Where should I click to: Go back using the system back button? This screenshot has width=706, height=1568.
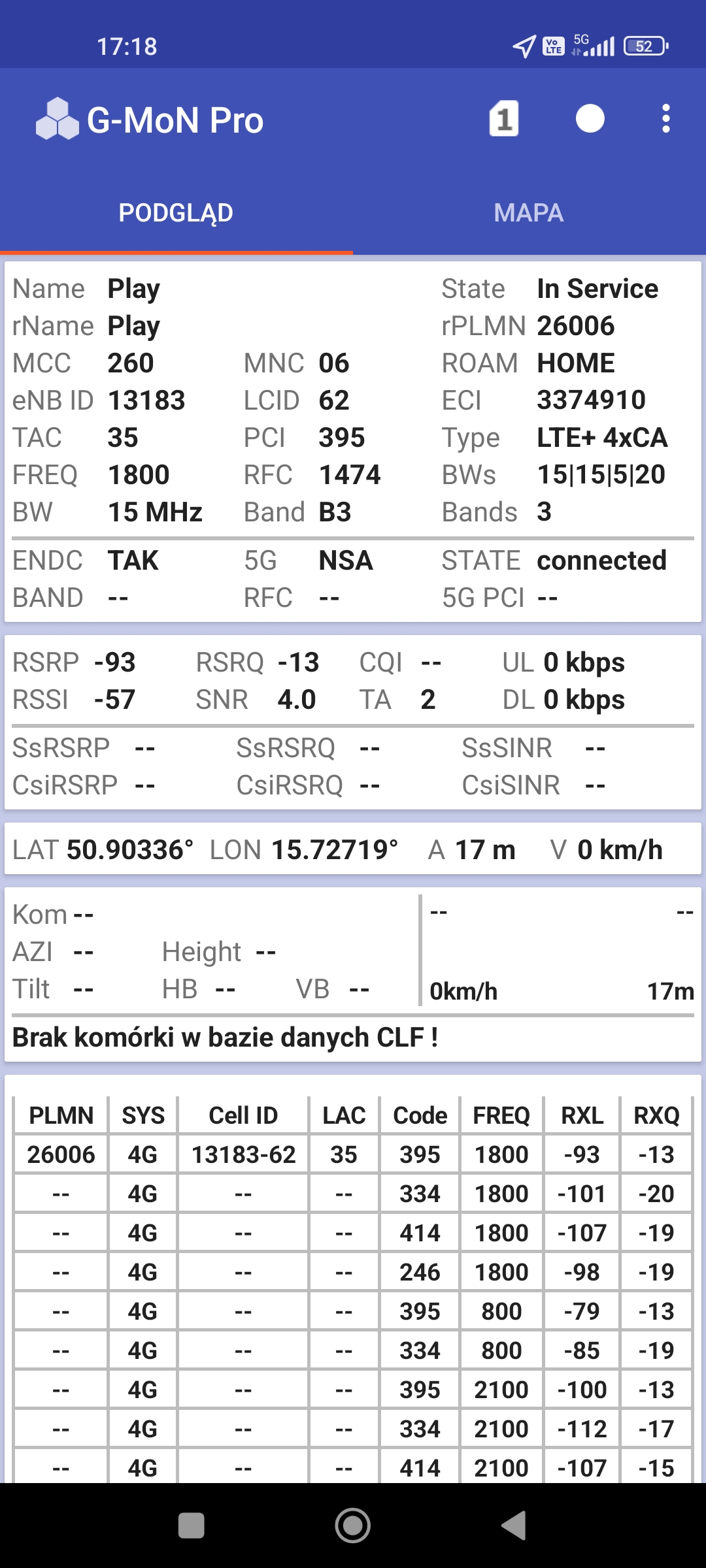tap(514, 1526)
